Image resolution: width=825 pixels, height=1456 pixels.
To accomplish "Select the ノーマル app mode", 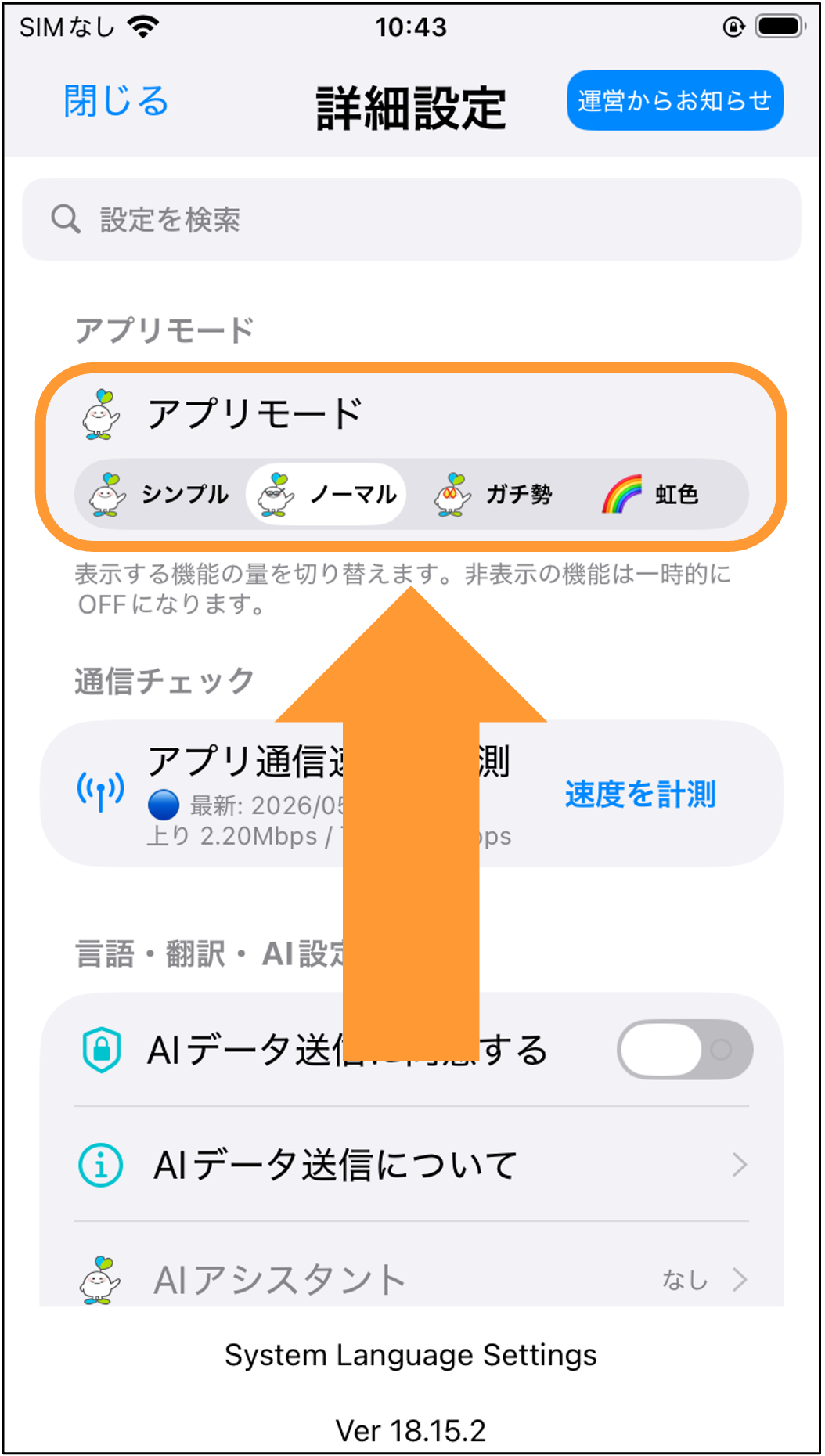I will point(326,494).
